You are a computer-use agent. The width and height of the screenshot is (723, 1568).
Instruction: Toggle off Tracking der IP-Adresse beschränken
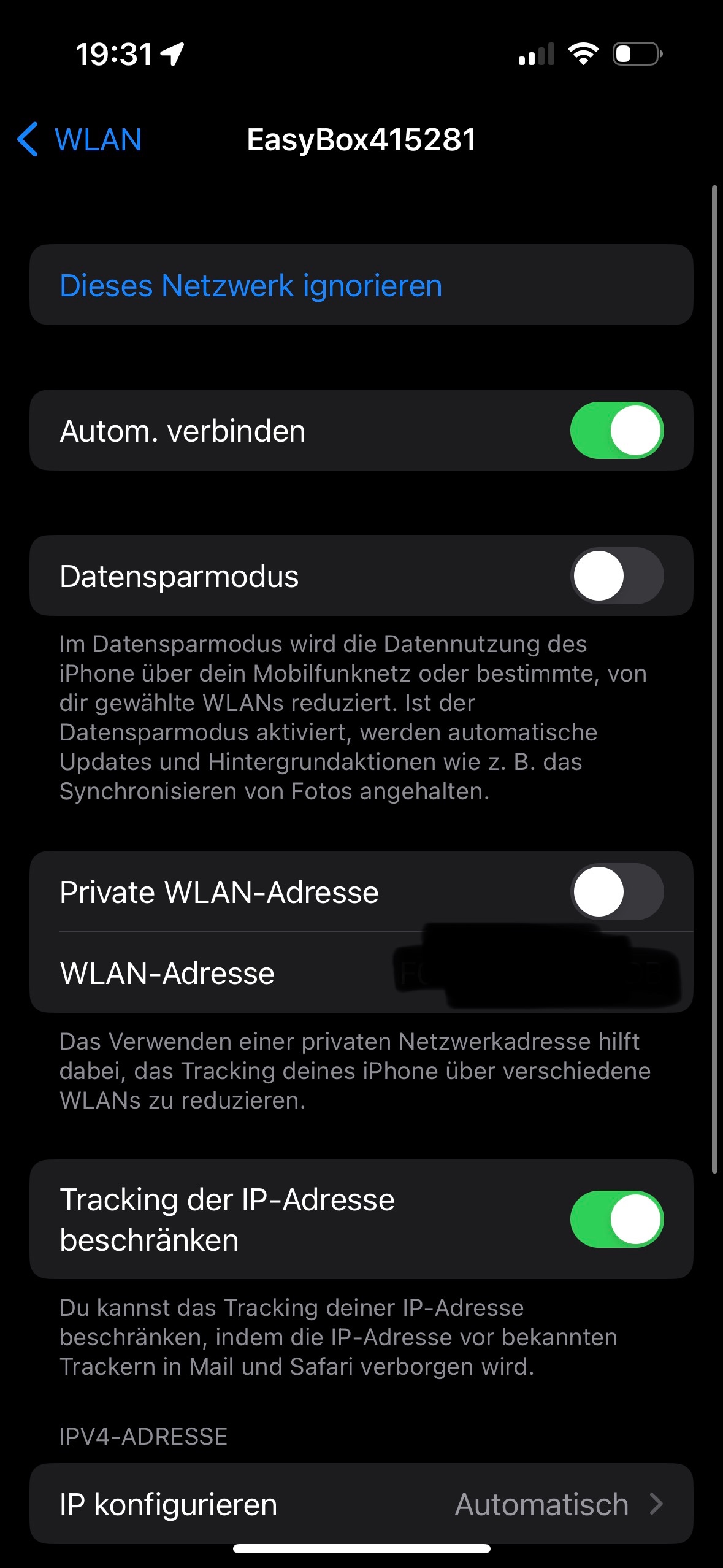pos(617,1219)
